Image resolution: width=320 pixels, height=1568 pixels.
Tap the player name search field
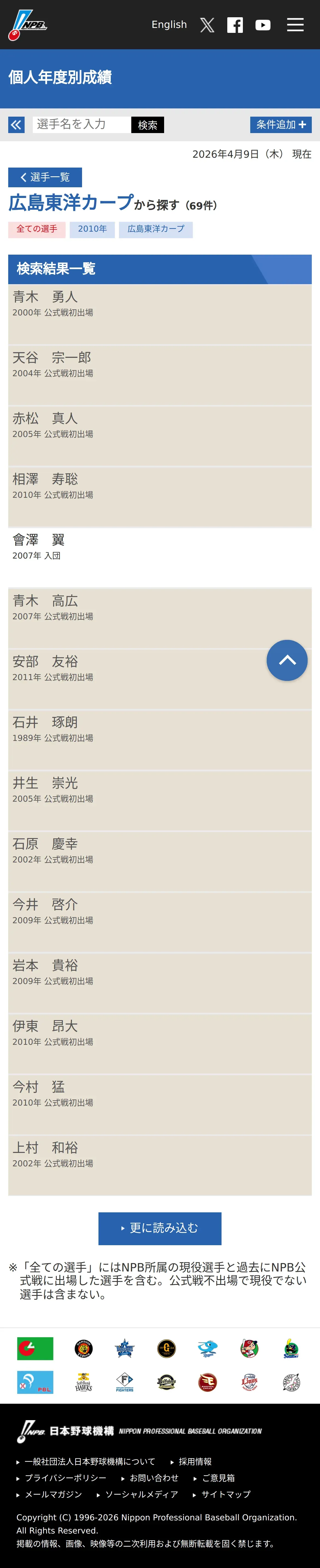pyautogui.click(x=82, y=125)
